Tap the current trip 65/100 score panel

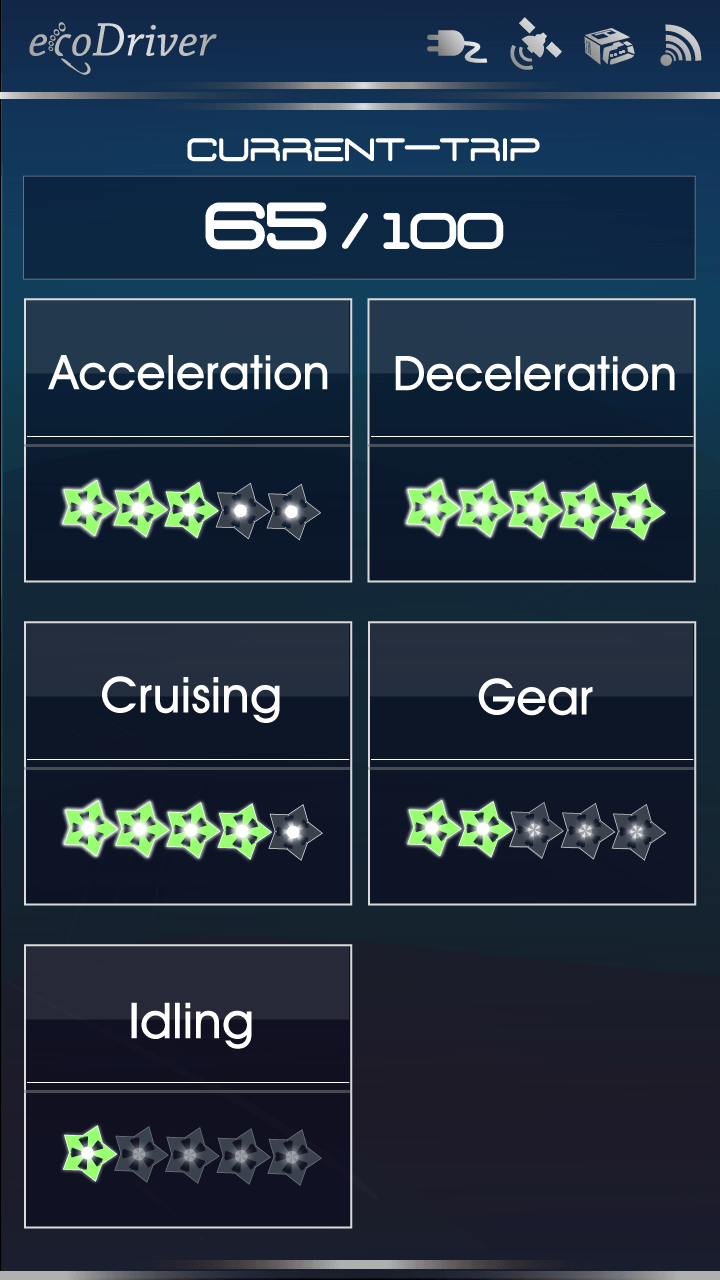click(359, 228)
